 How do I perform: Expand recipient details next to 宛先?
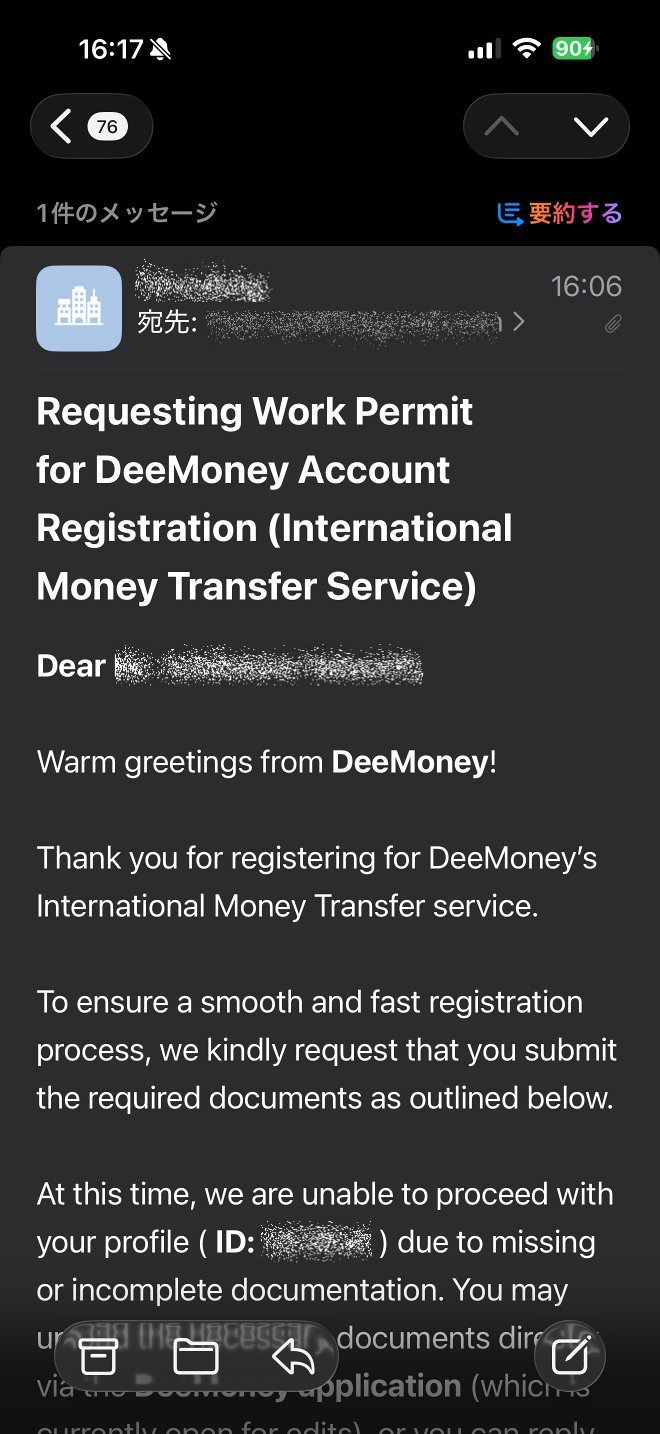click(x=518, y=322)
